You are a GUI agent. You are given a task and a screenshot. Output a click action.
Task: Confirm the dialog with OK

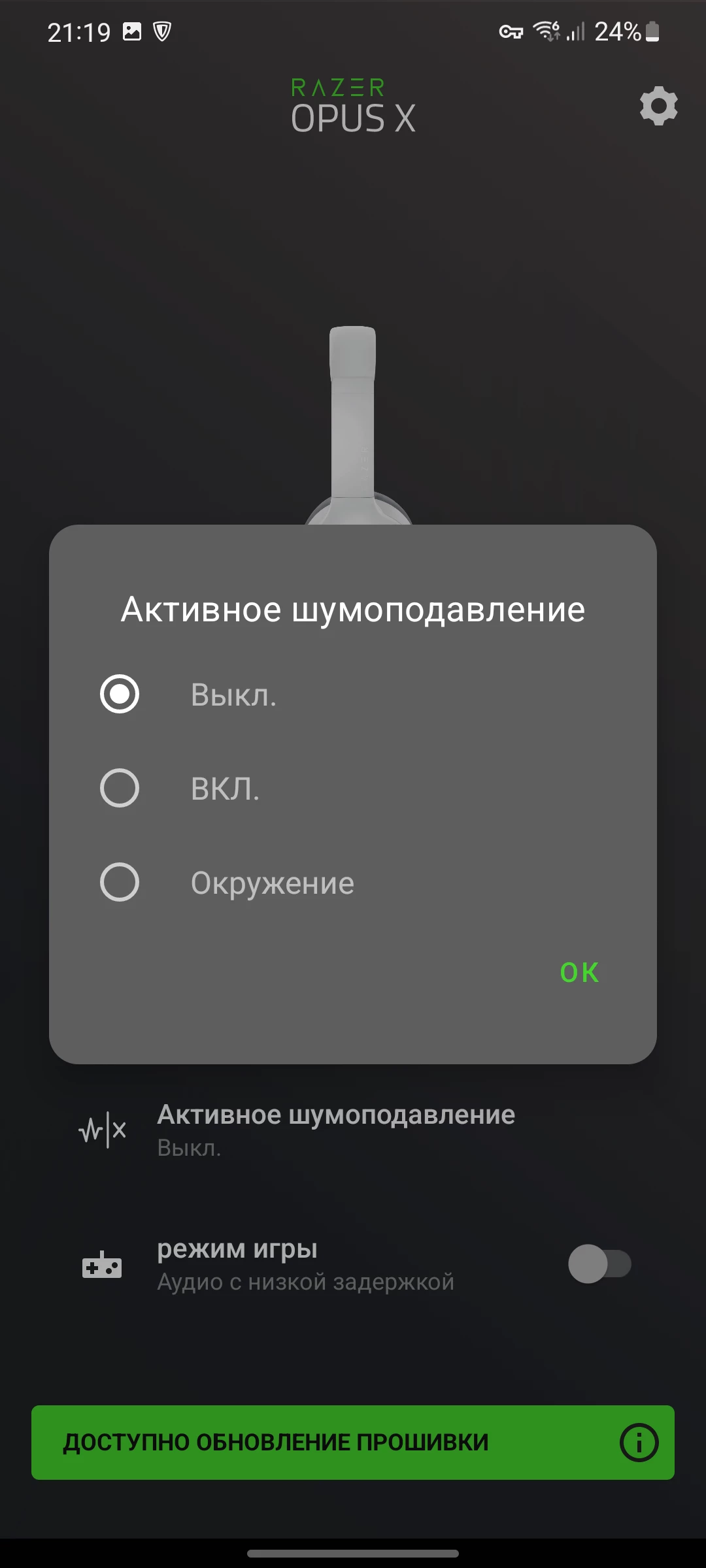(x=579, y=973)
